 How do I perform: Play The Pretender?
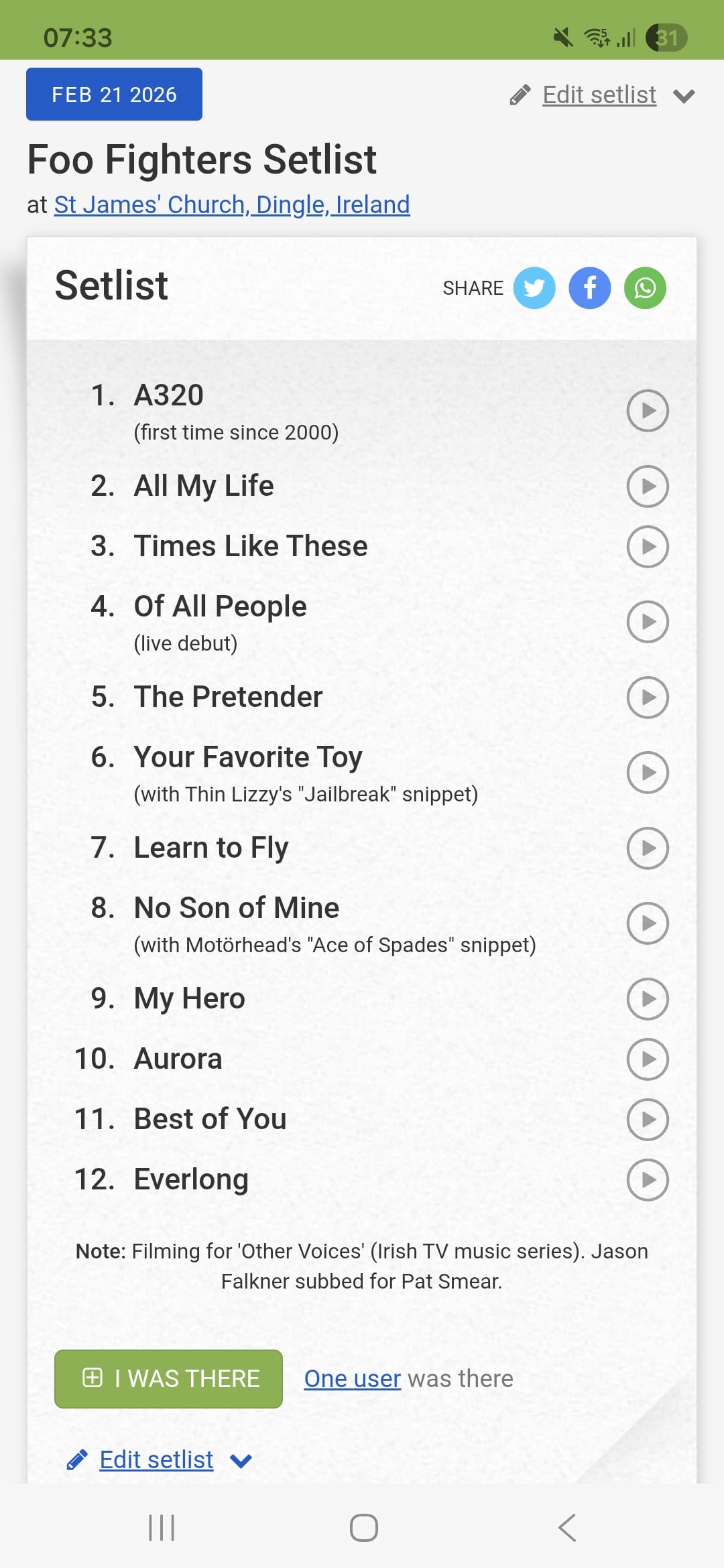(x=647, y=698)
